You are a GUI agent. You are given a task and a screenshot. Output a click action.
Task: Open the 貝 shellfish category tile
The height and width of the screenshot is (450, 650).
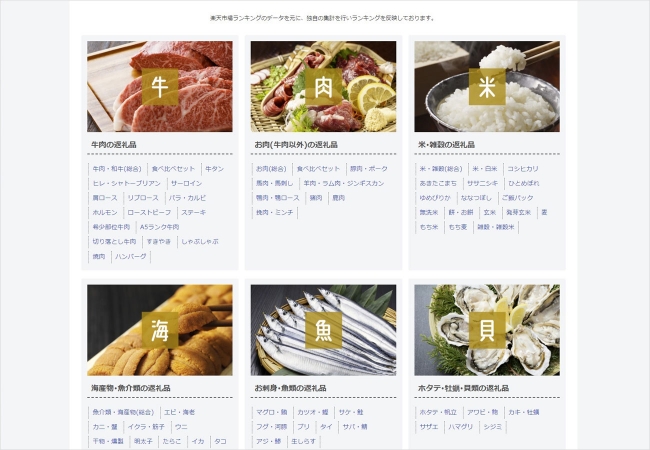(x=487, y=330)
